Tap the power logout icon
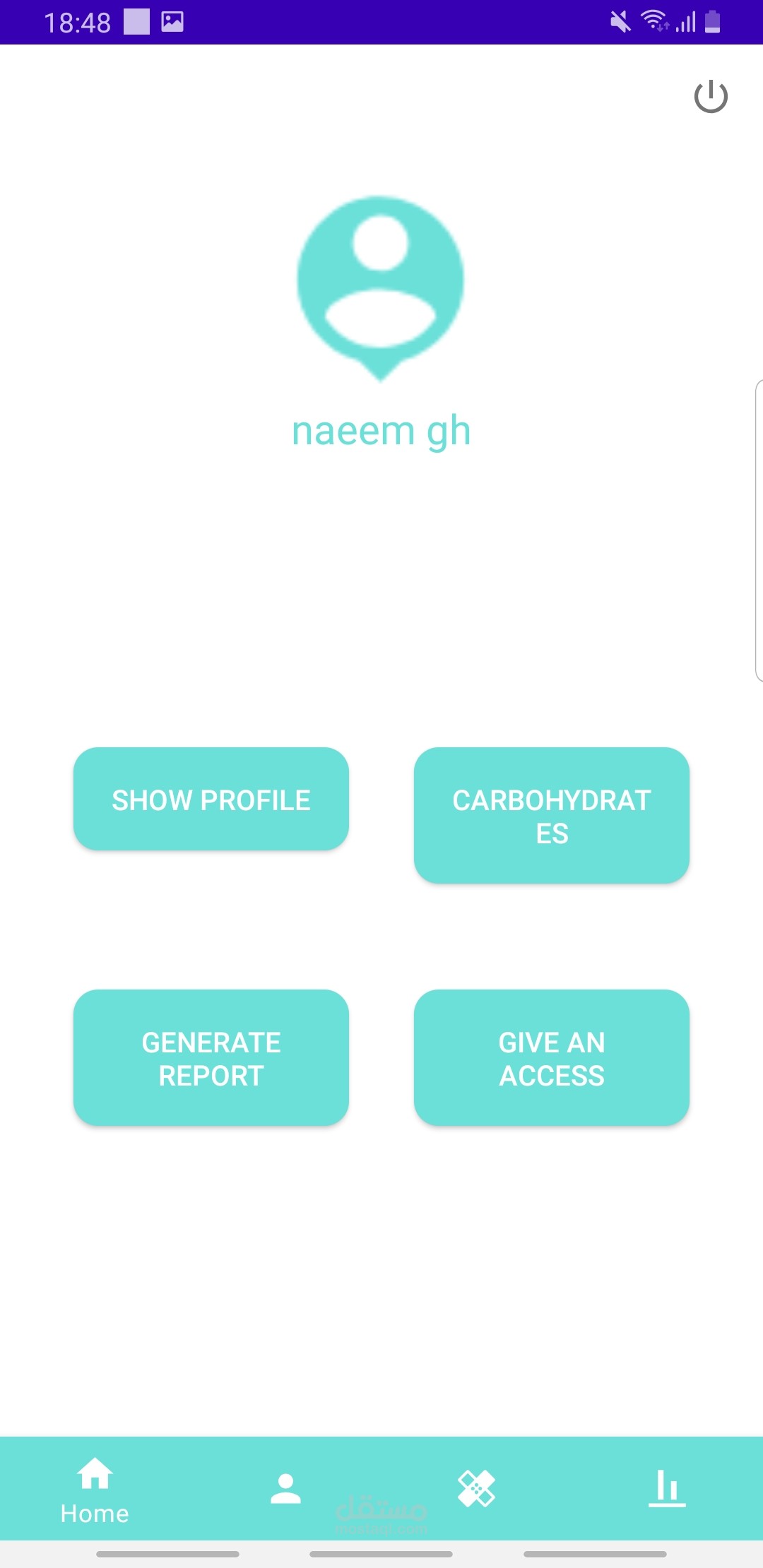Image resolution: width=763 pixels, height=1568 pixels. 710,97
